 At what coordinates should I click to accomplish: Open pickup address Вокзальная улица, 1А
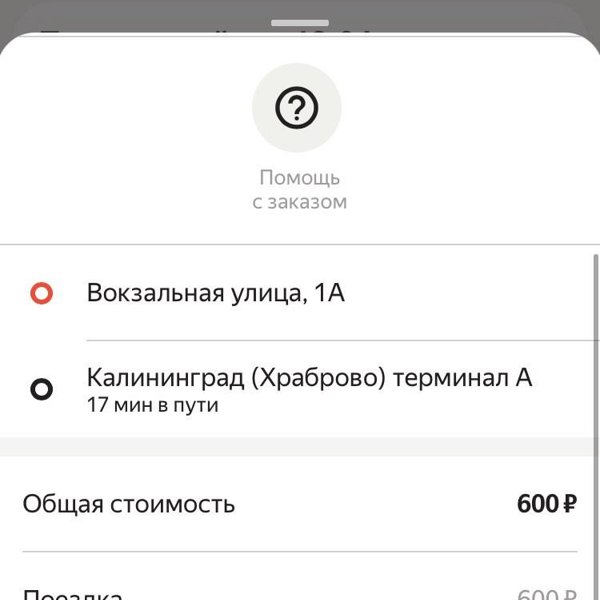pos(216,293)
